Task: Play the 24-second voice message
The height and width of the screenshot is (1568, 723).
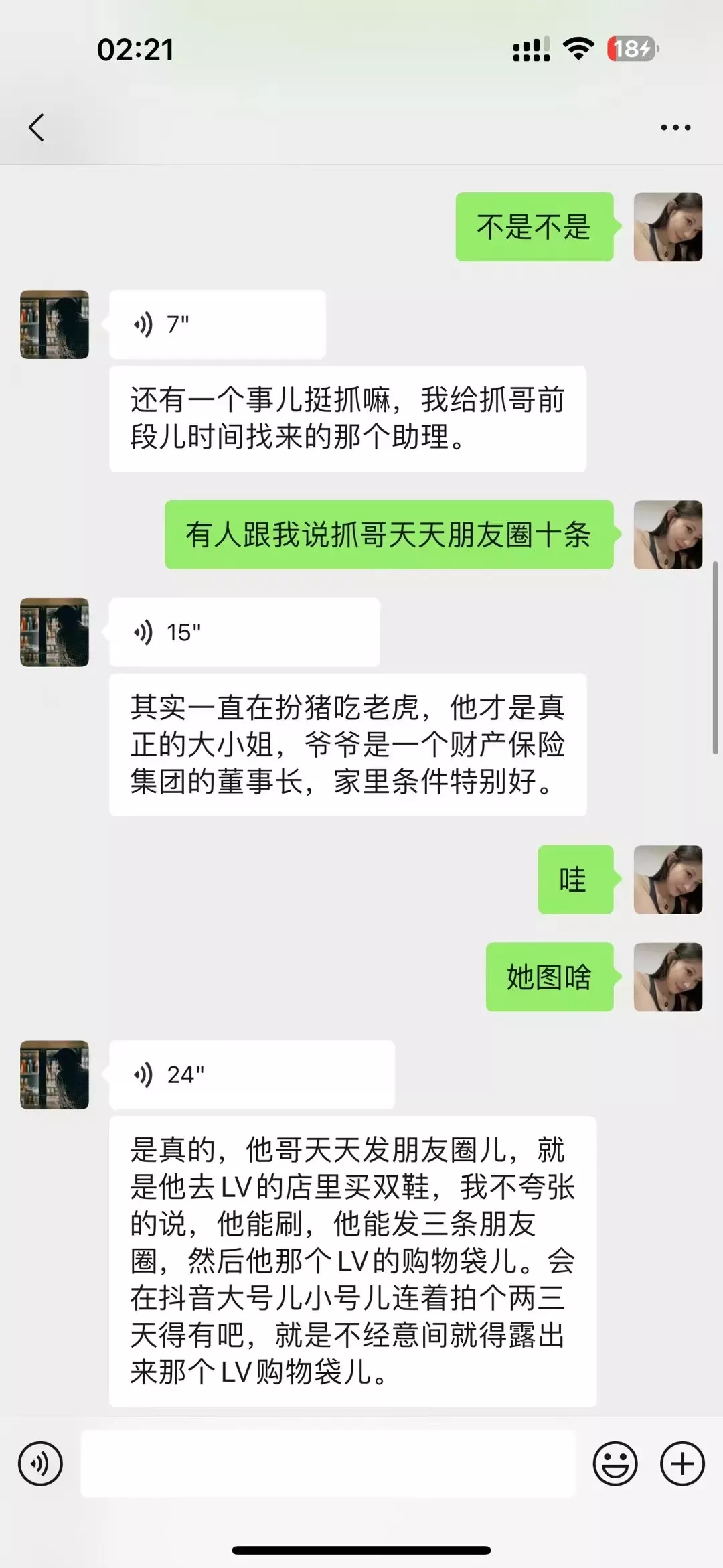Action: coord(252,1074)
